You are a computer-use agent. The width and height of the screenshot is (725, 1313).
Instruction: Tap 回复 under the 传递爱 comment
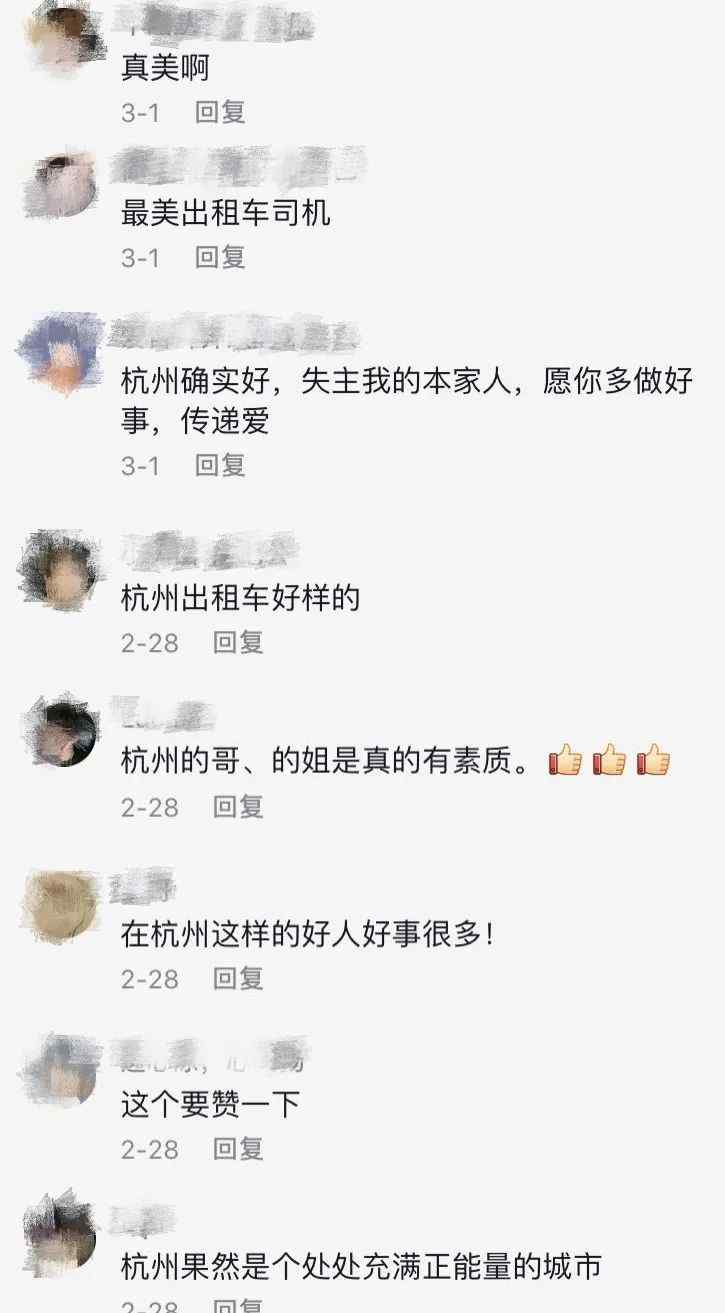click(220, 465)
